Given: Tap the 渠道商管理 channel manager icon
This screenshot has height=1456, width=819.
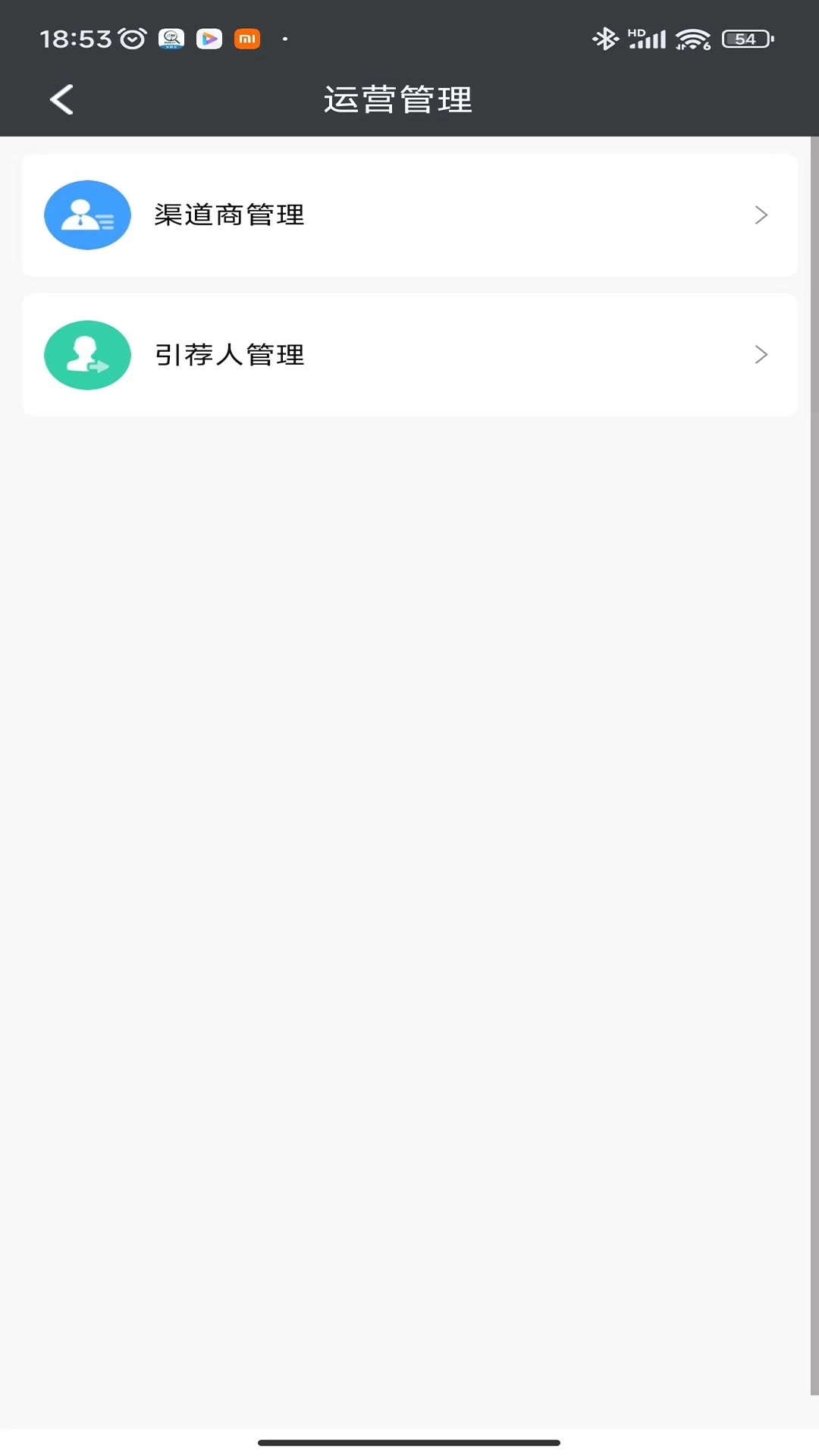Looking at the screenshot, I should 87,215.
